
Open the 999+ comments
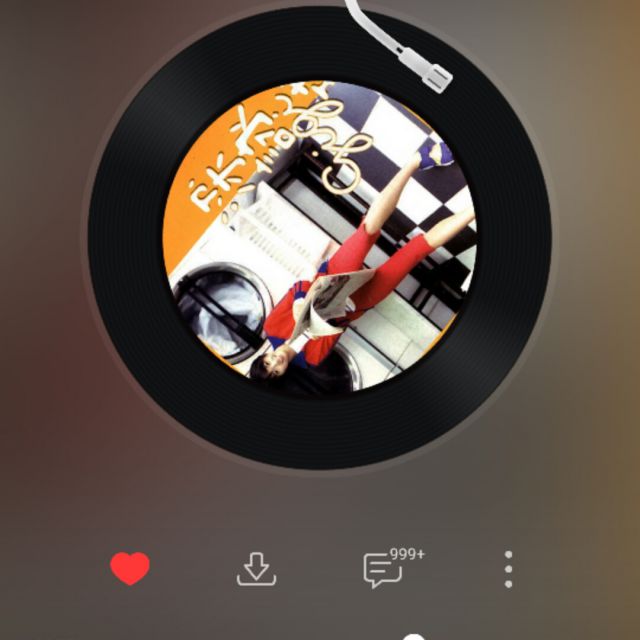pyautogui.click(x=384, y=569)
